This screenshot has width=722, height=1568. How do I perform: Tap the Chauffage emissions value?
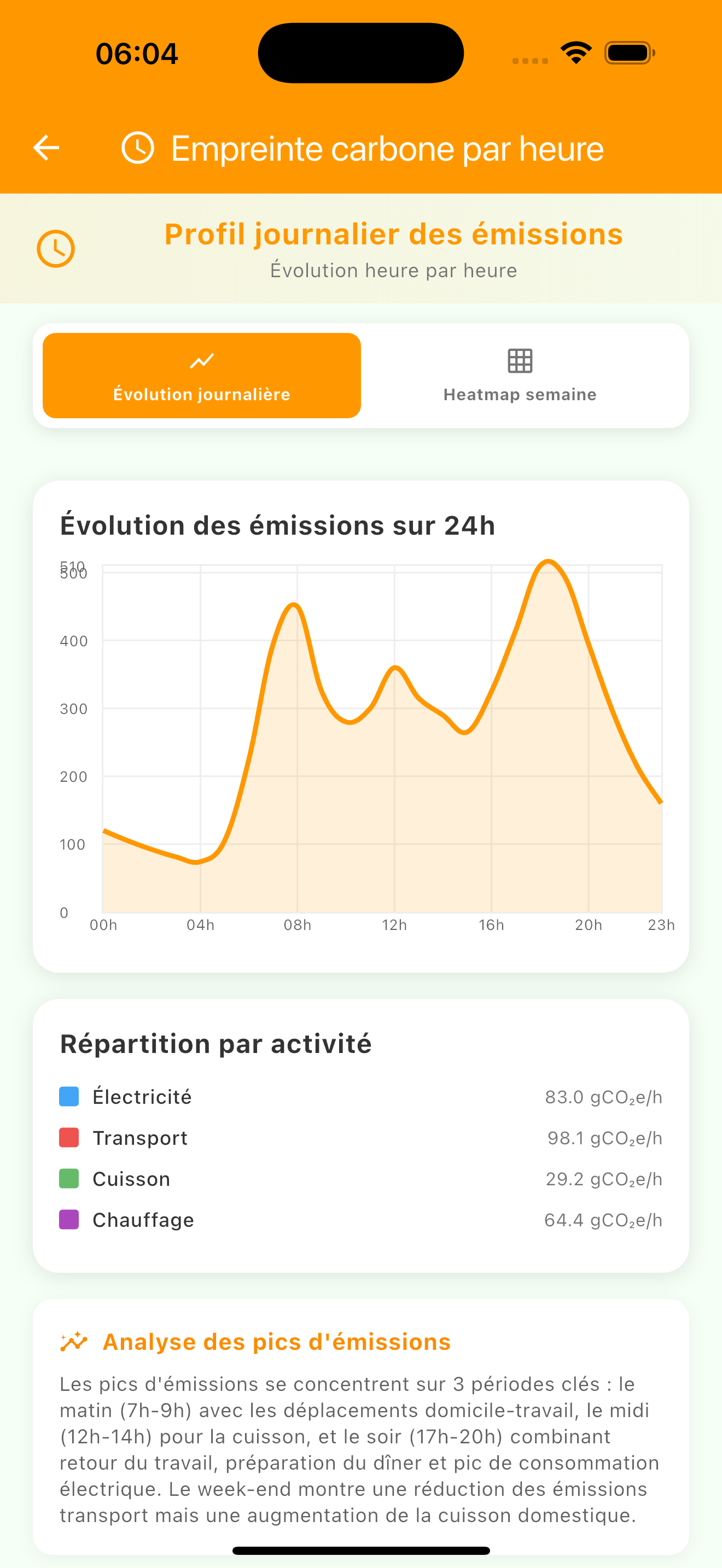(x=603, y=1219)
